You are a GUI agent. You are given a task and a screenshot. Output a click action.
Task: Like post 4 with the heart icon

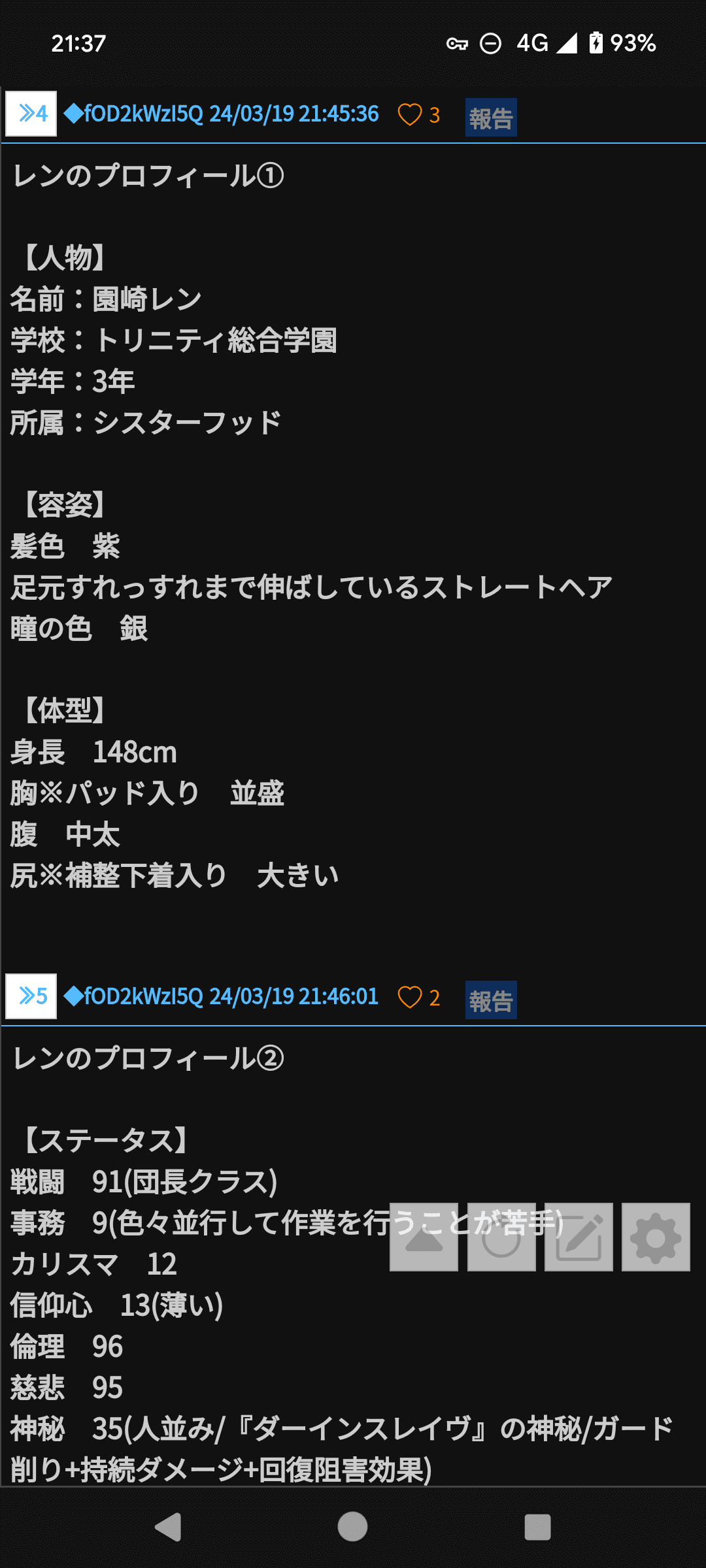[410, 115]
